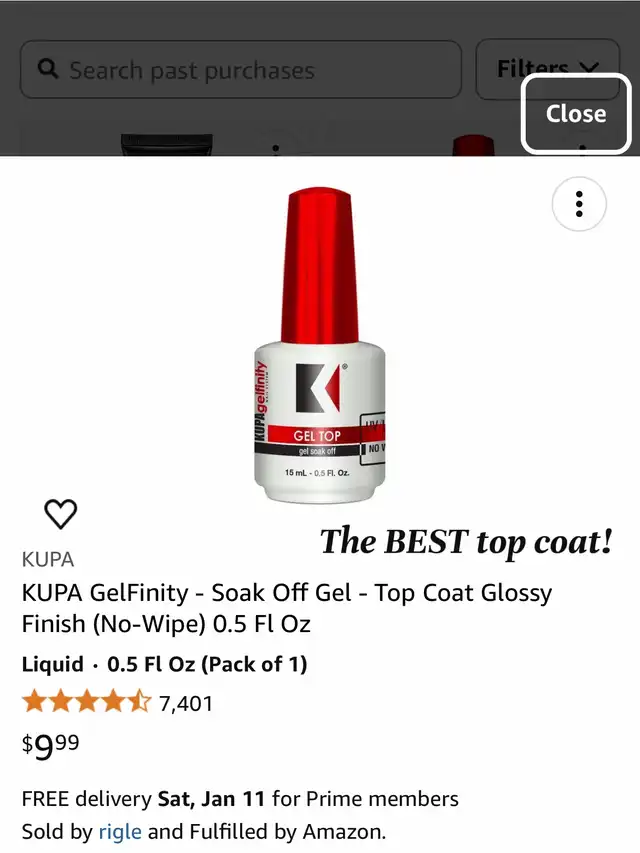Close the product detail sheet
Viewport: 640px width, 853px height.
[x=576, y=114]
